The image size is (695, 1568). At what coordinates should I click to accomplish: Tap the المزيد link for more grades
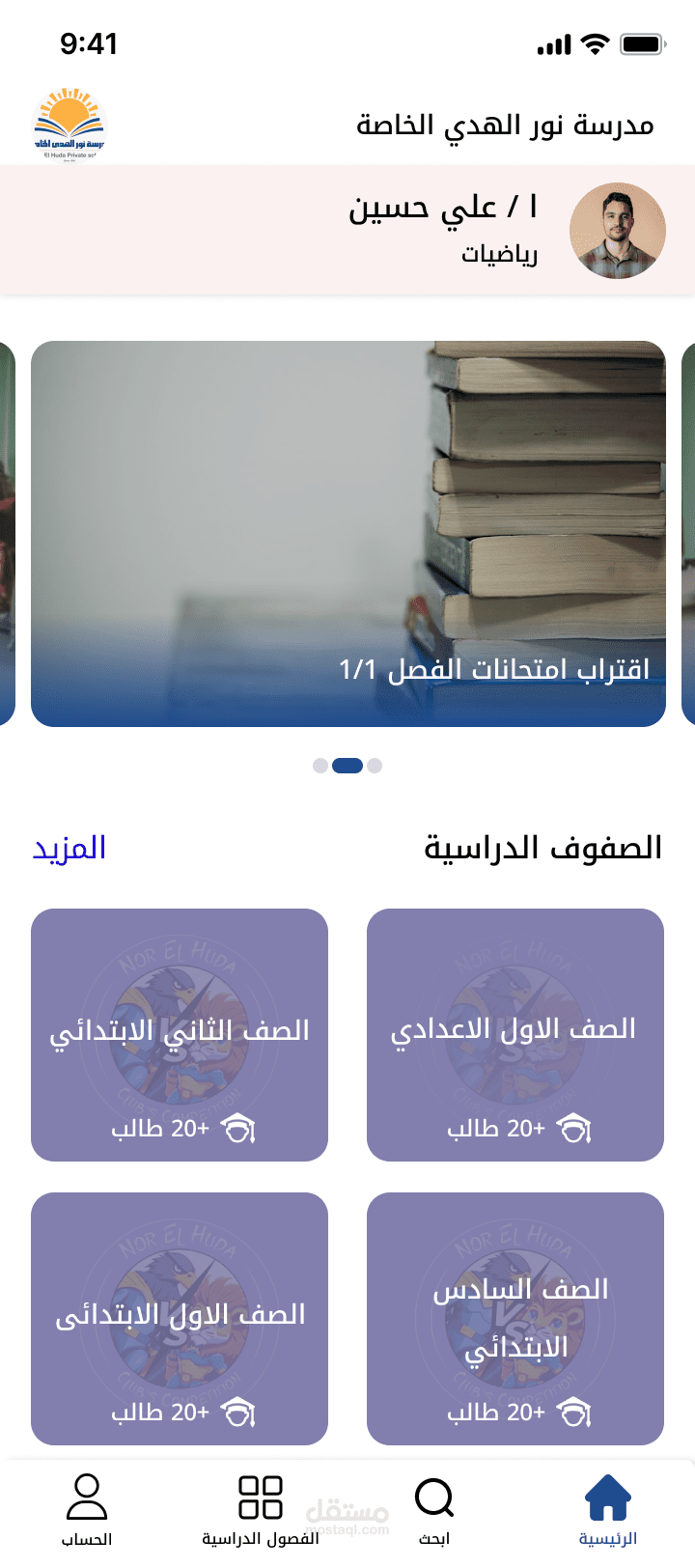tap(69, 848)
